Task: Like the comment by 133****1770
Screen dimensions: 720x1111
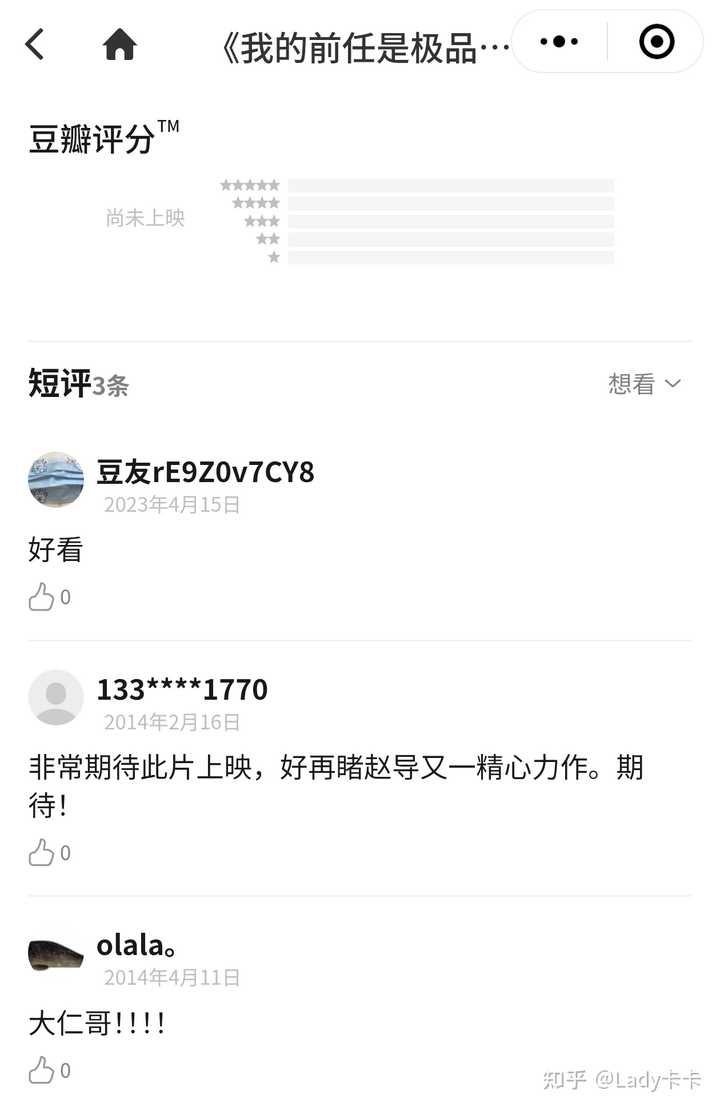Action: pos(42,853)
